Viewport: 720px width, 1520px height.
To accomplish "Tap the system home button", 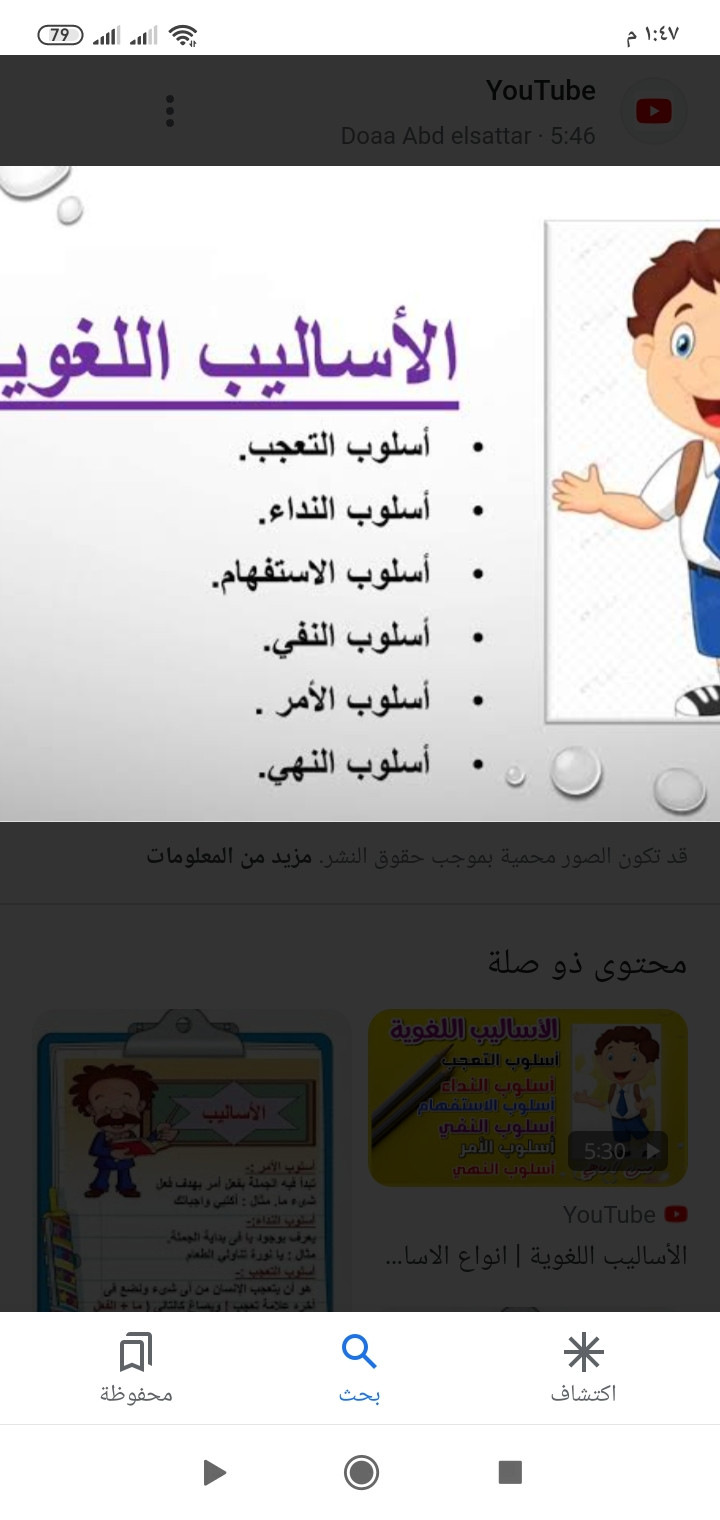I will (361, 1472).
